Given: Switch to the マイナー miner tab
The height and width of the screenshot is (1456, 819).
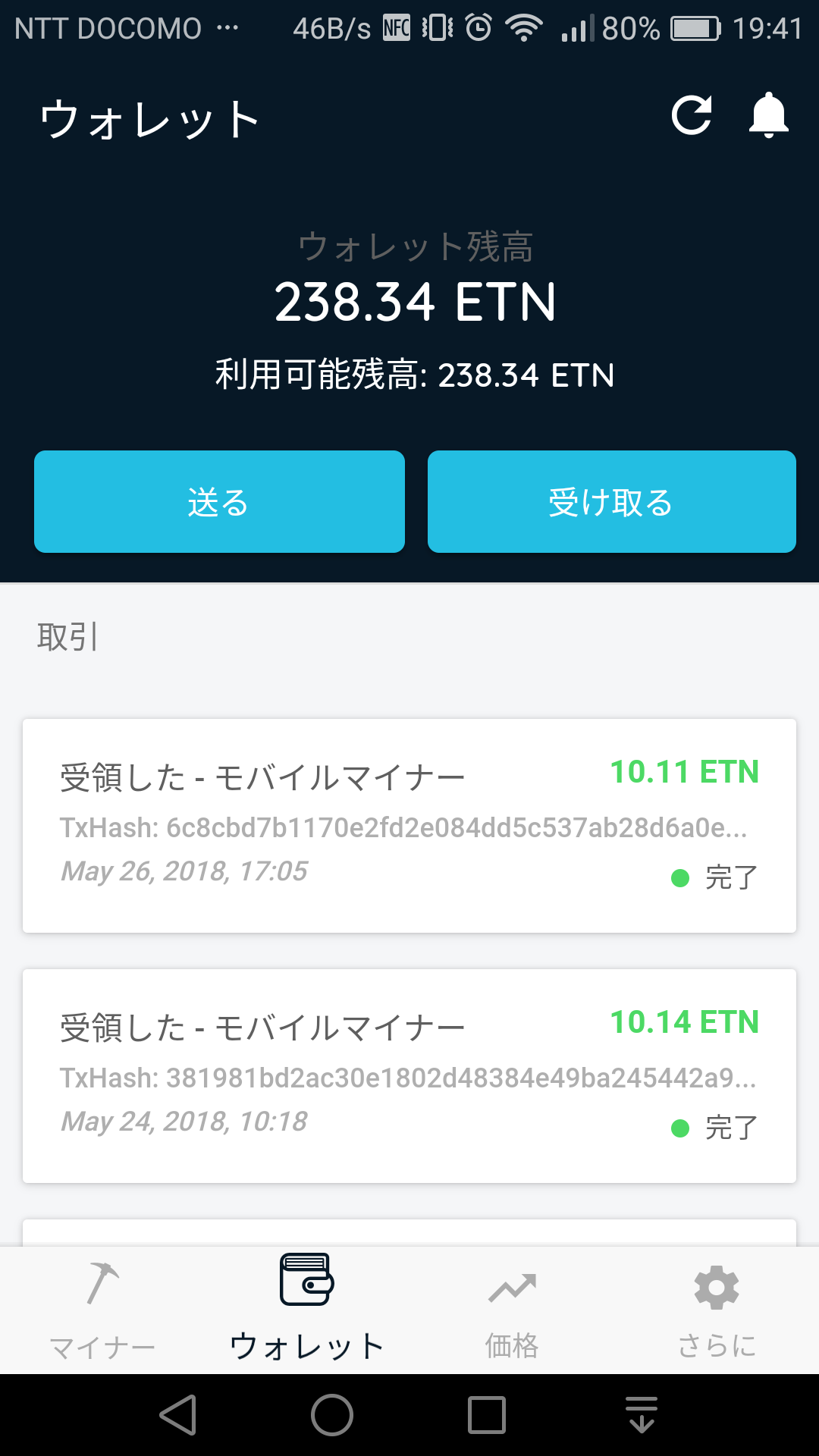Looking at the screenshot, I should [x=102, y=1310].
